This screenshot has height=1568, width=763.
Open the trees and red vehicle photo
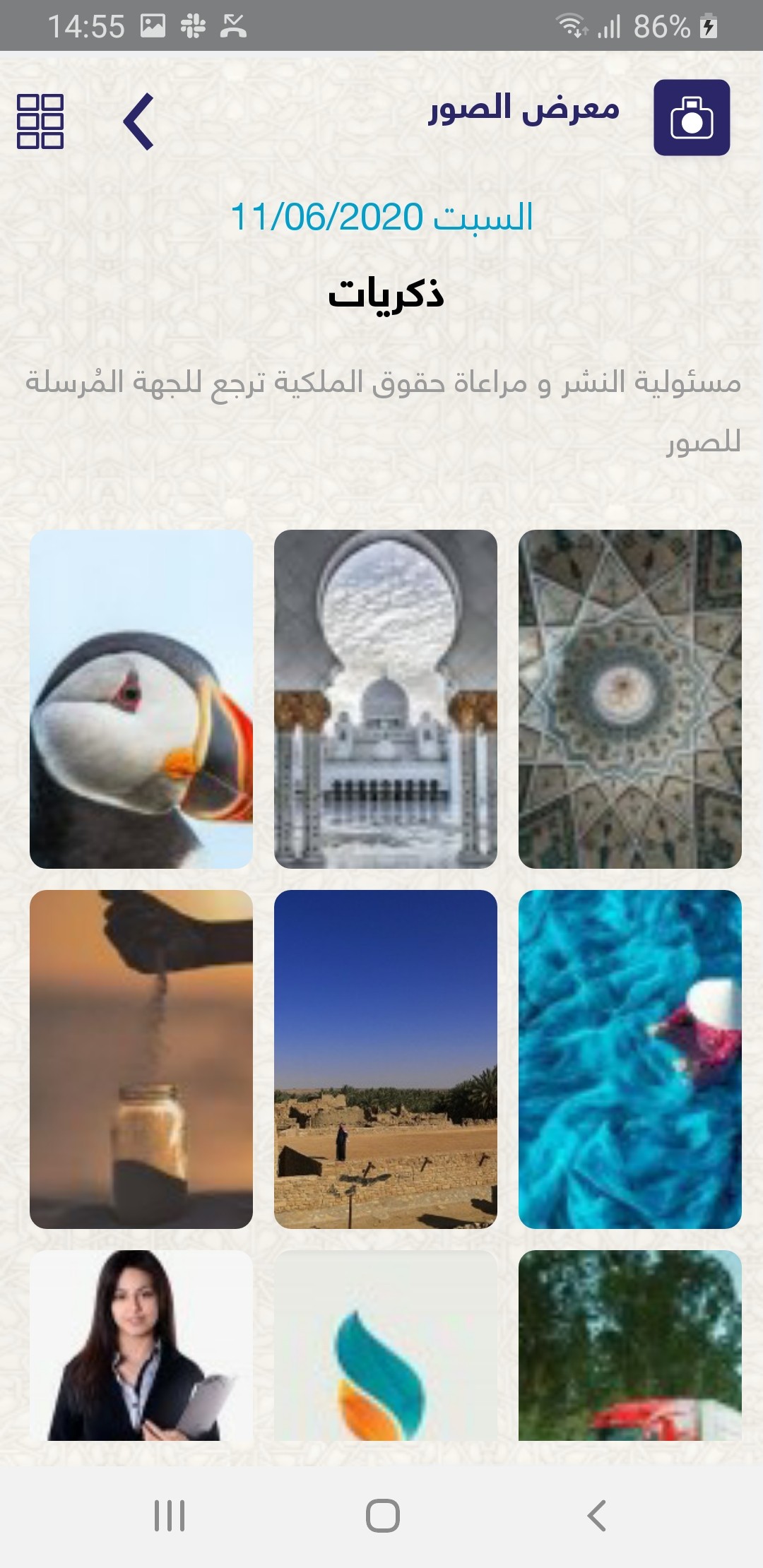pos(630,1346)
